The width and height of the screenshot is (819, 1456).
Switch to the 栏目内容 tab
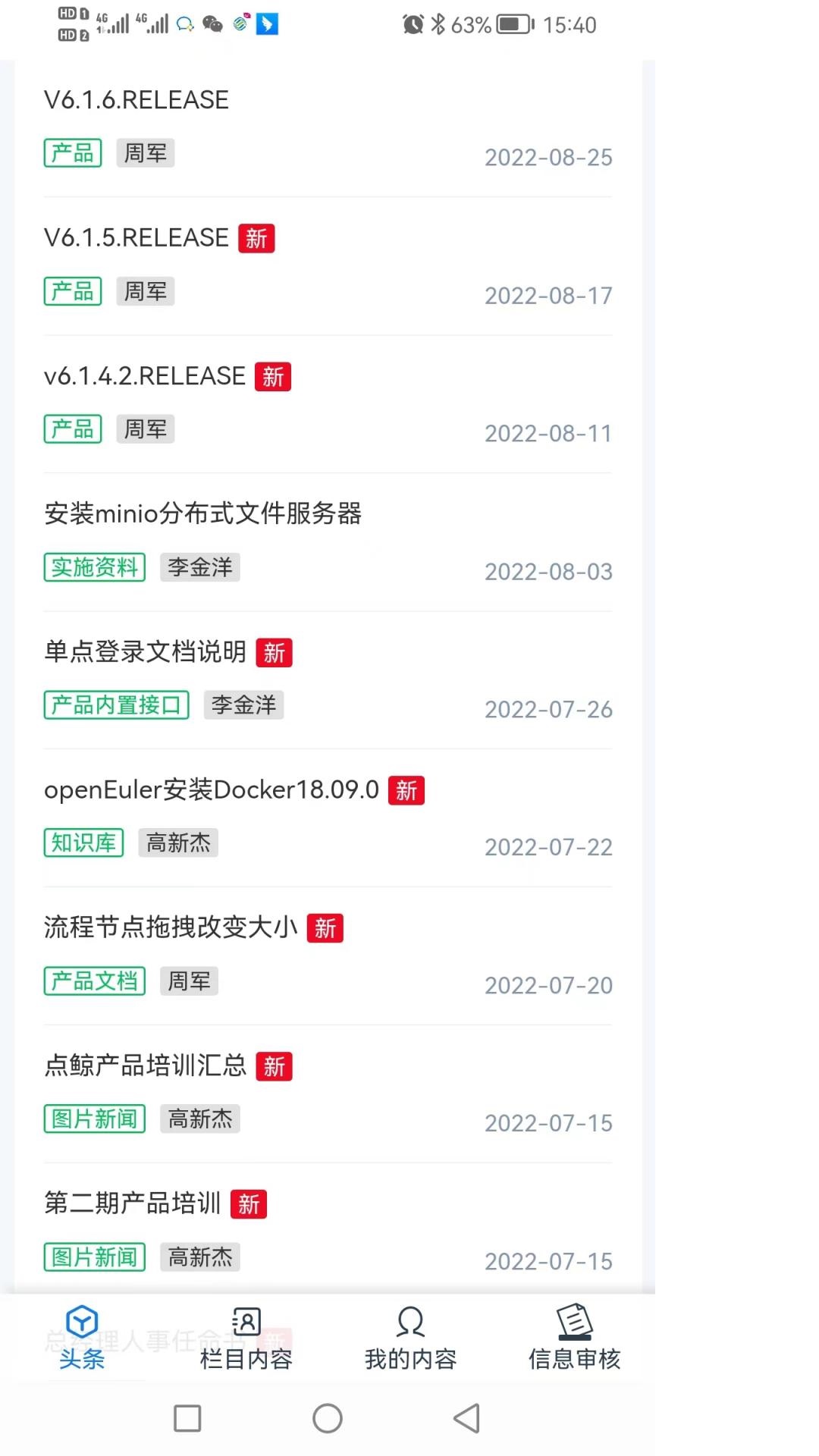click(246, 1338)
